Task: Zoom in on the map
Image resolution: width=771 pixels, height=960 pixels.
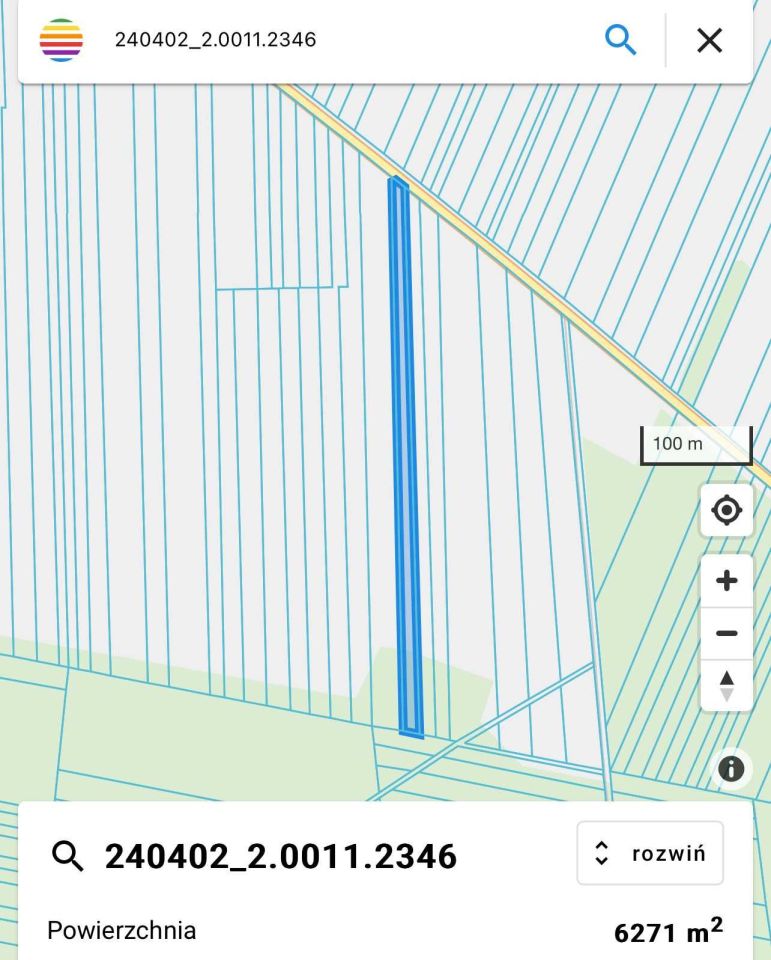Action: click(727, 581)
